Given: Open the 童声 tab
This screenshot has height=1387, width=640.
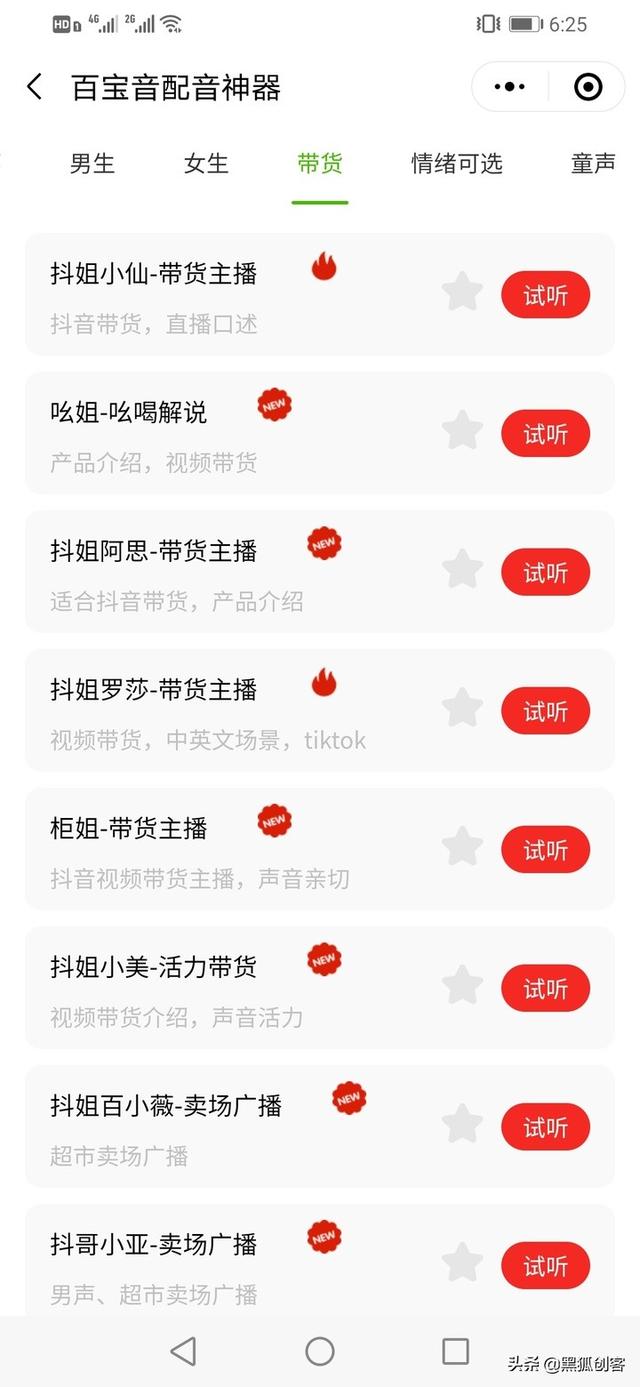Looking at the screenshot, I should pyautogui.click(x=592, y=163).
